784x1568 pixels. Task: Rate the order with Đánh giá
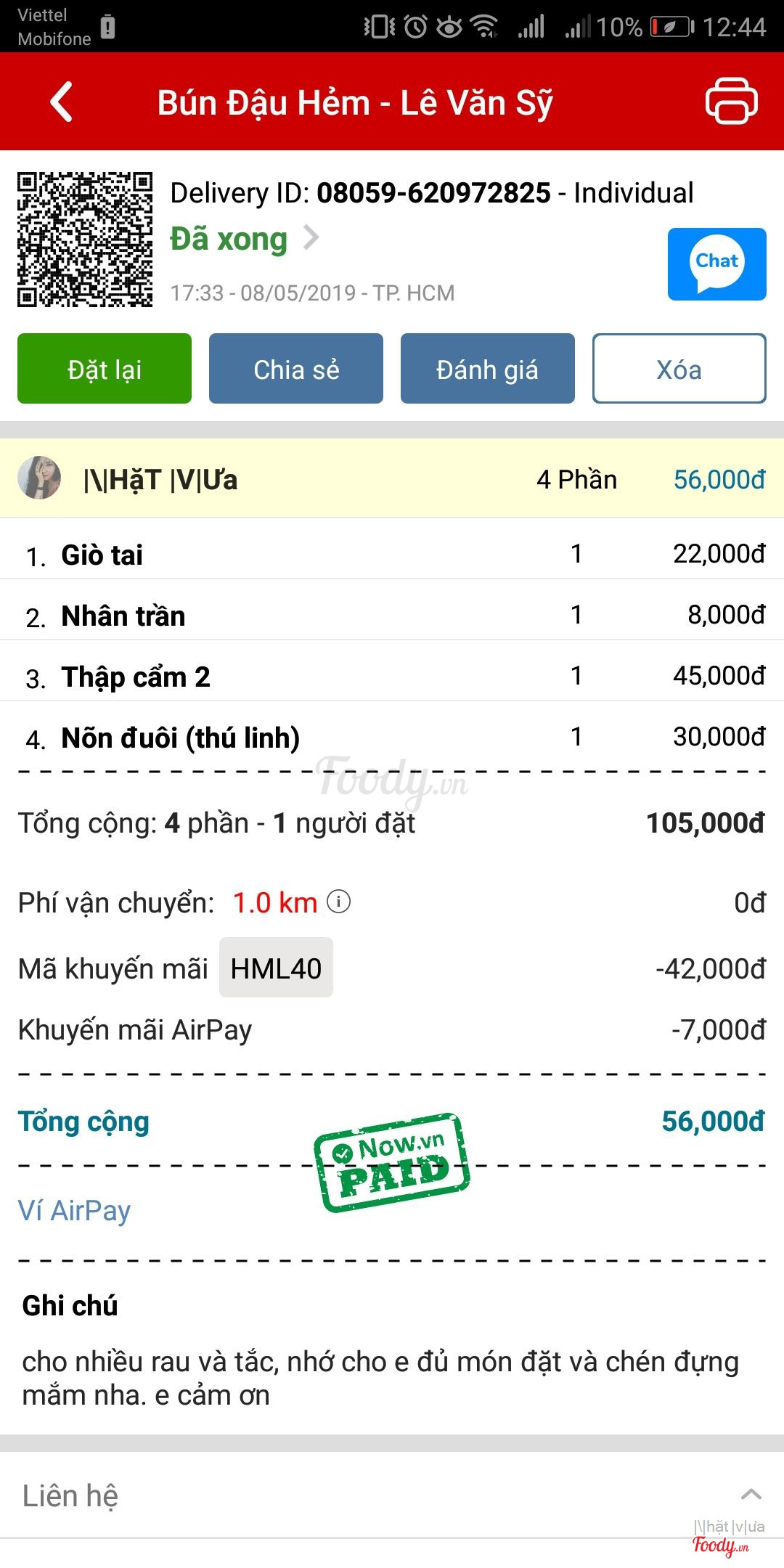point(487,369)
